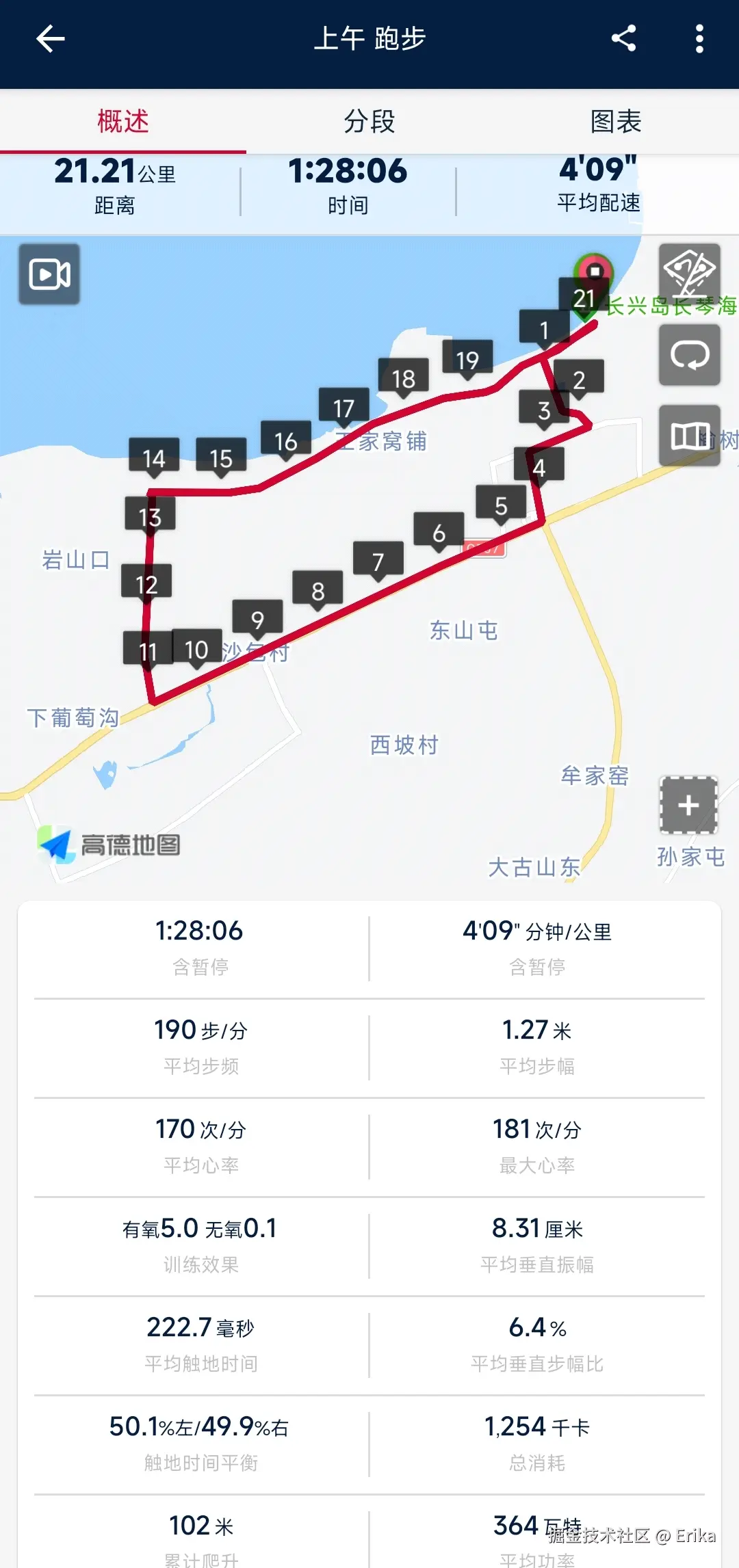Tap the route replay loop icon
This screenshot has height=1568, width=739.
click(x=689, y=355)
